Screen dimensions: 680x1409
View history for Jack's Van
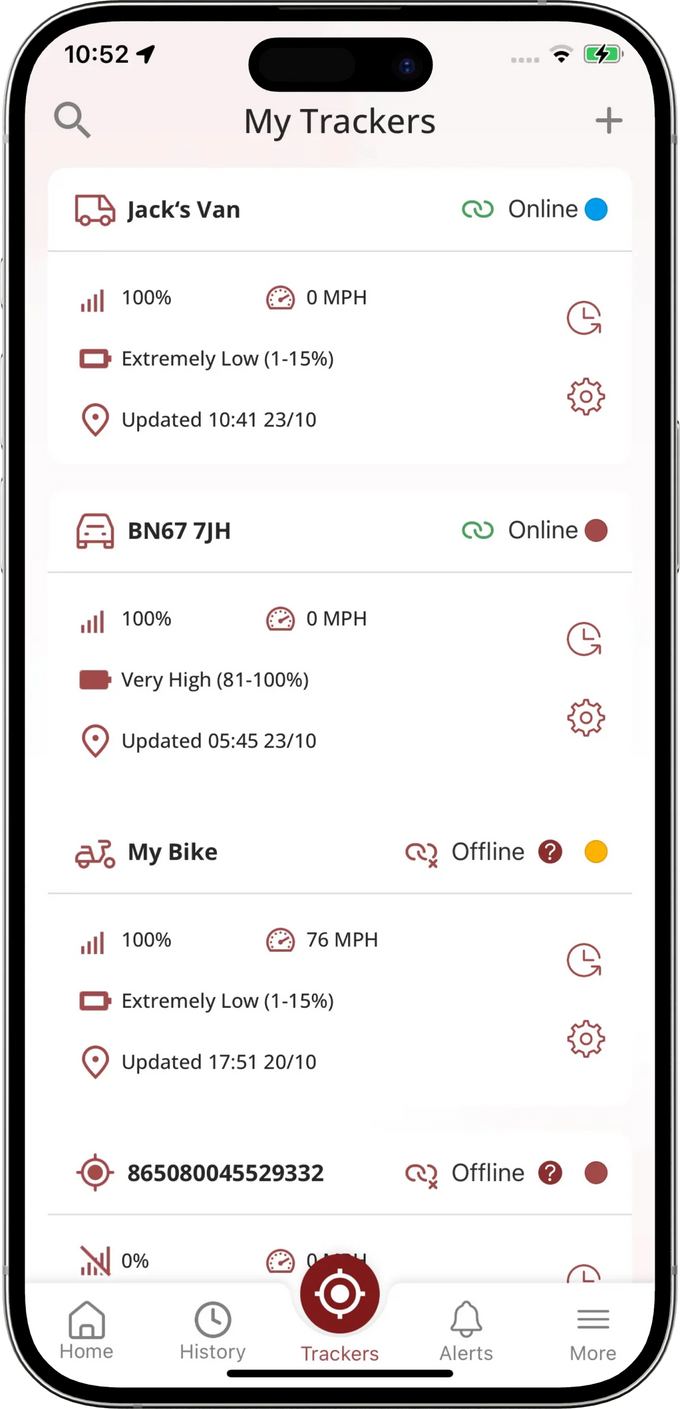tap(585, 319)
